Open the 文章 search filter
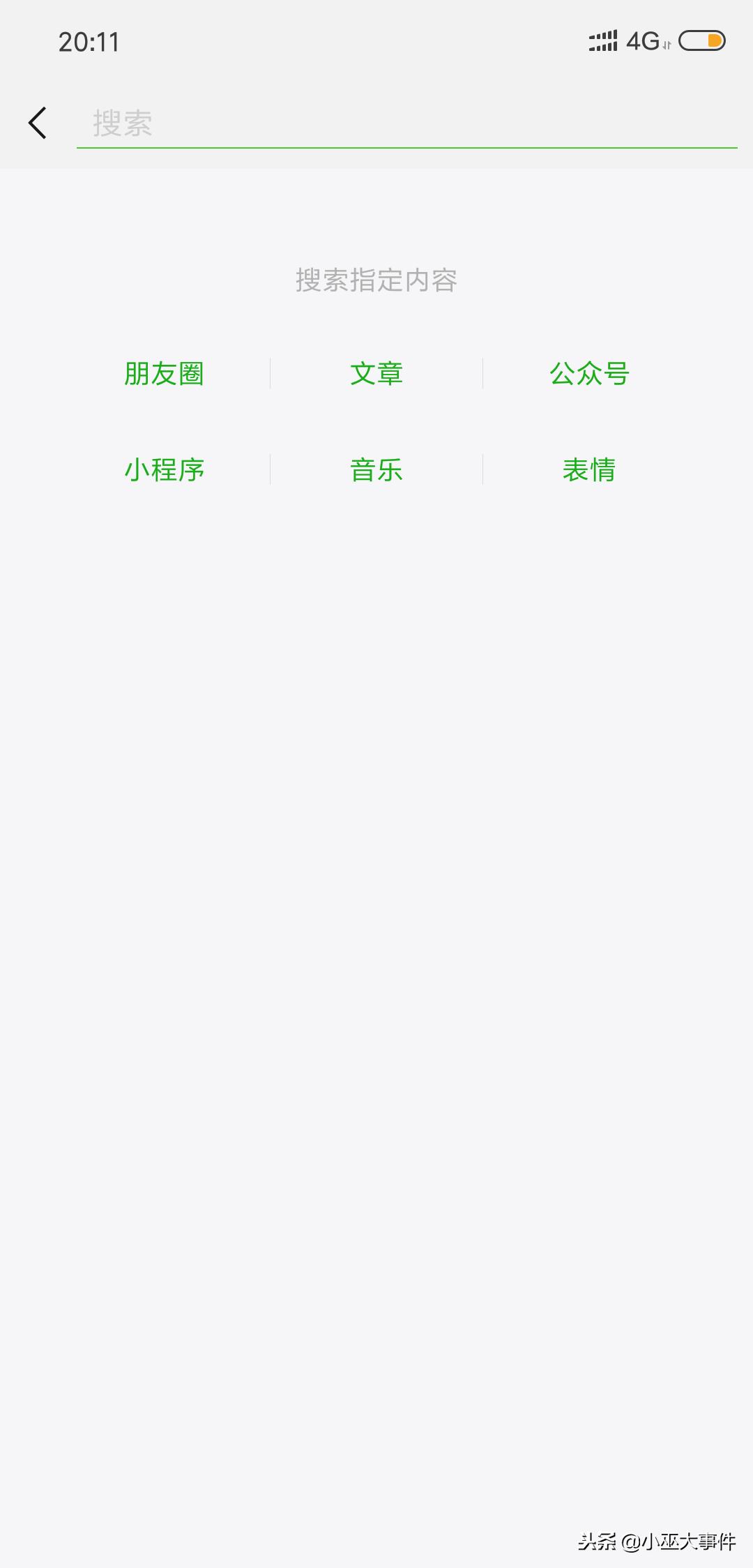 tap(376, 374)
